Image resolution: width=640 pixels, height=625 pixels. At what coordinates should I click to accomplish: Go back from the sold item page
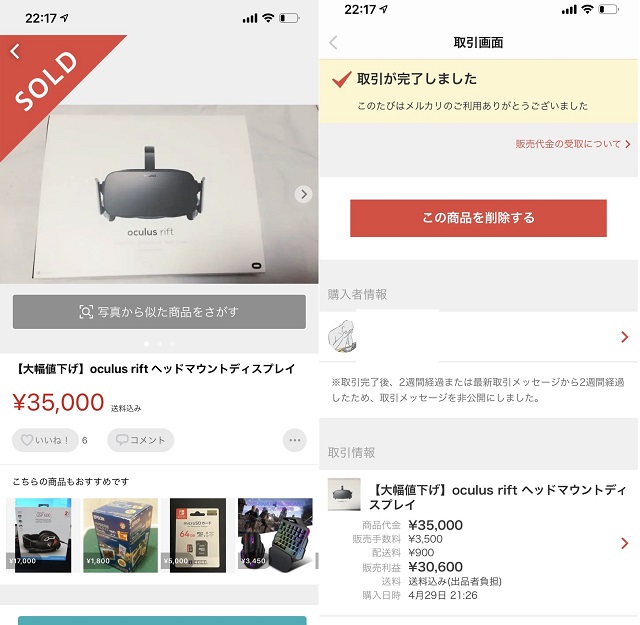tap(15, 51)
